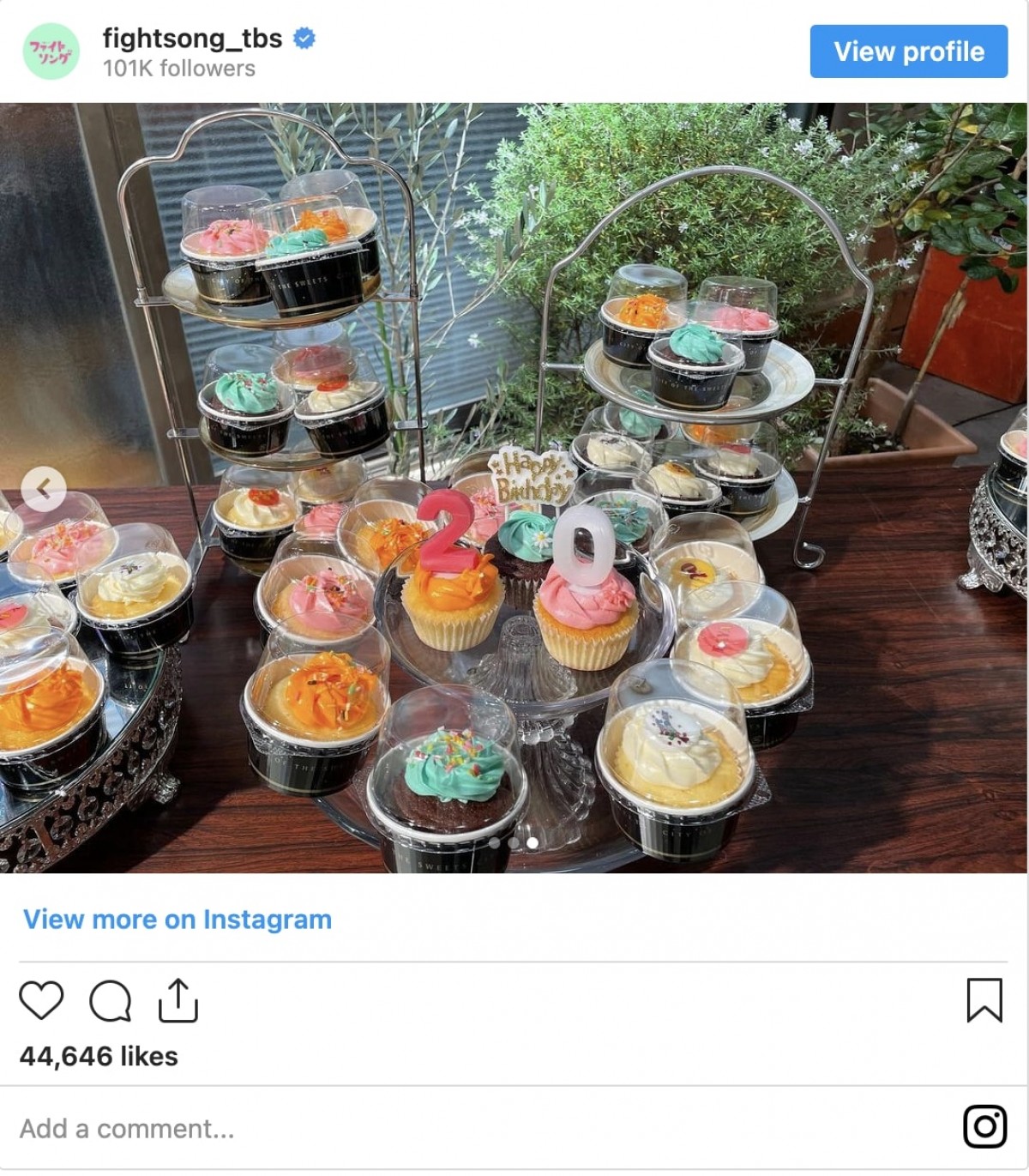
Task: Open Instagram via the logo icon
Action: pos(984,1127)
